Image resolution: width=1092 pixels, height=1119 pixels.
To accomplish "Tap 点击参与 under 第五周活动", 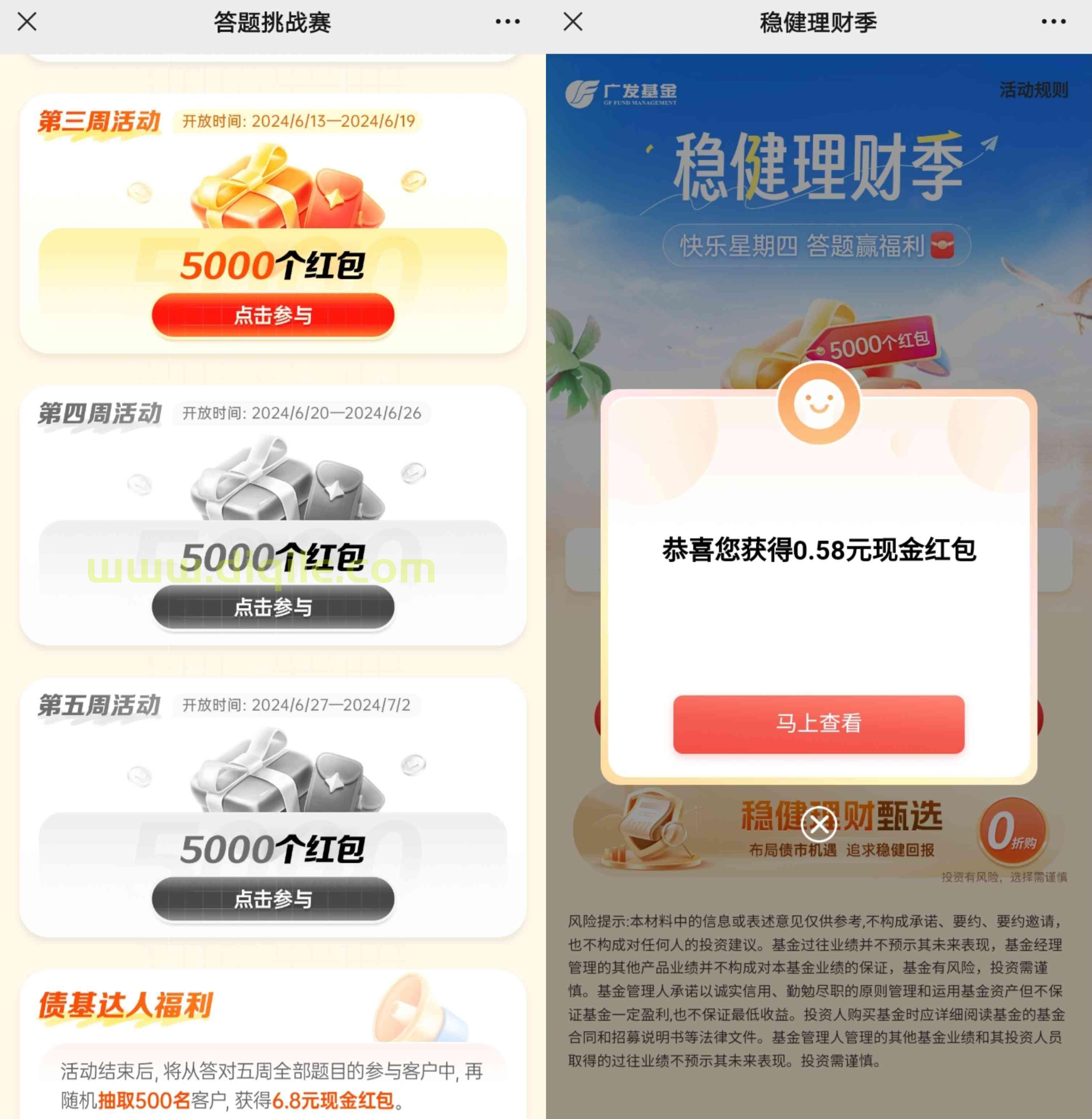I will (273, 899).
